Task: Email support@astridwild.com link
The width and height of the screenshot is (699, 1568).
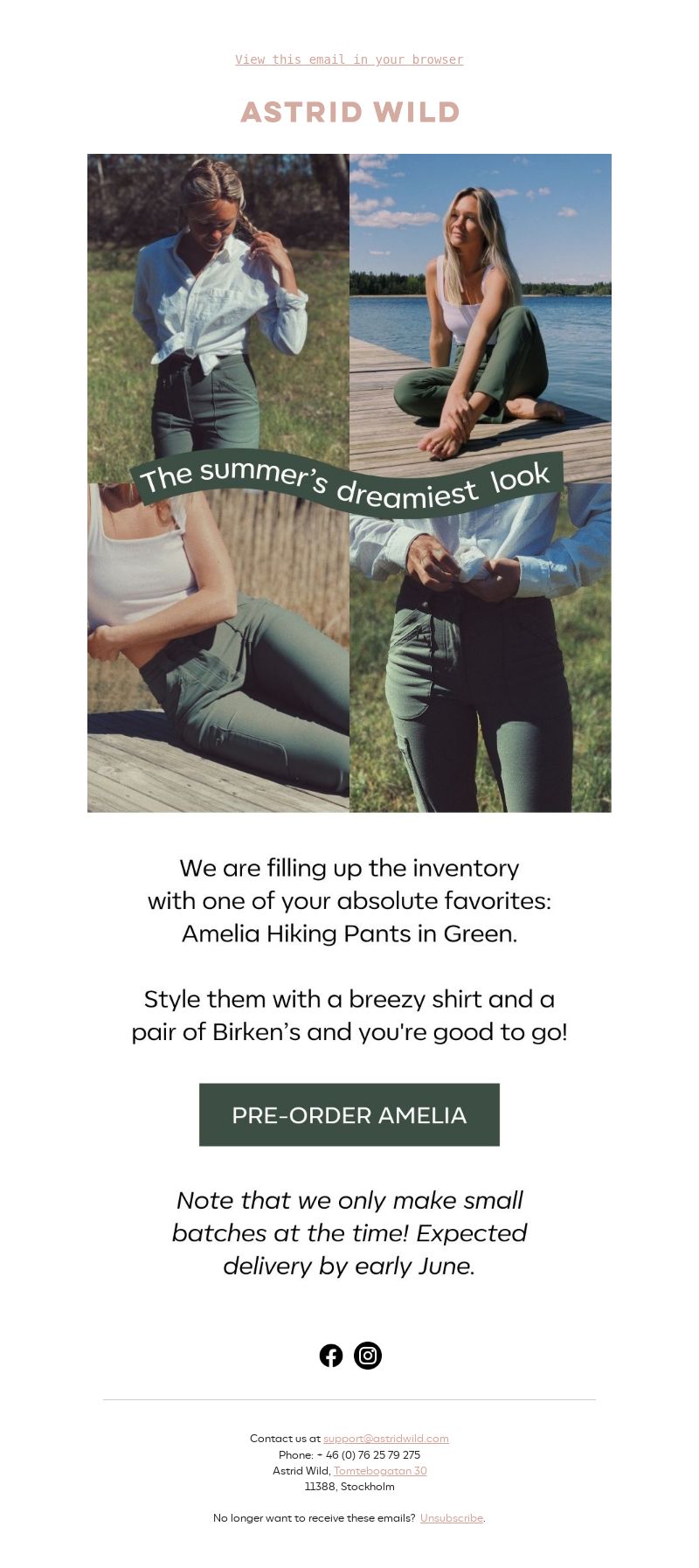Action: (386, 1438)
